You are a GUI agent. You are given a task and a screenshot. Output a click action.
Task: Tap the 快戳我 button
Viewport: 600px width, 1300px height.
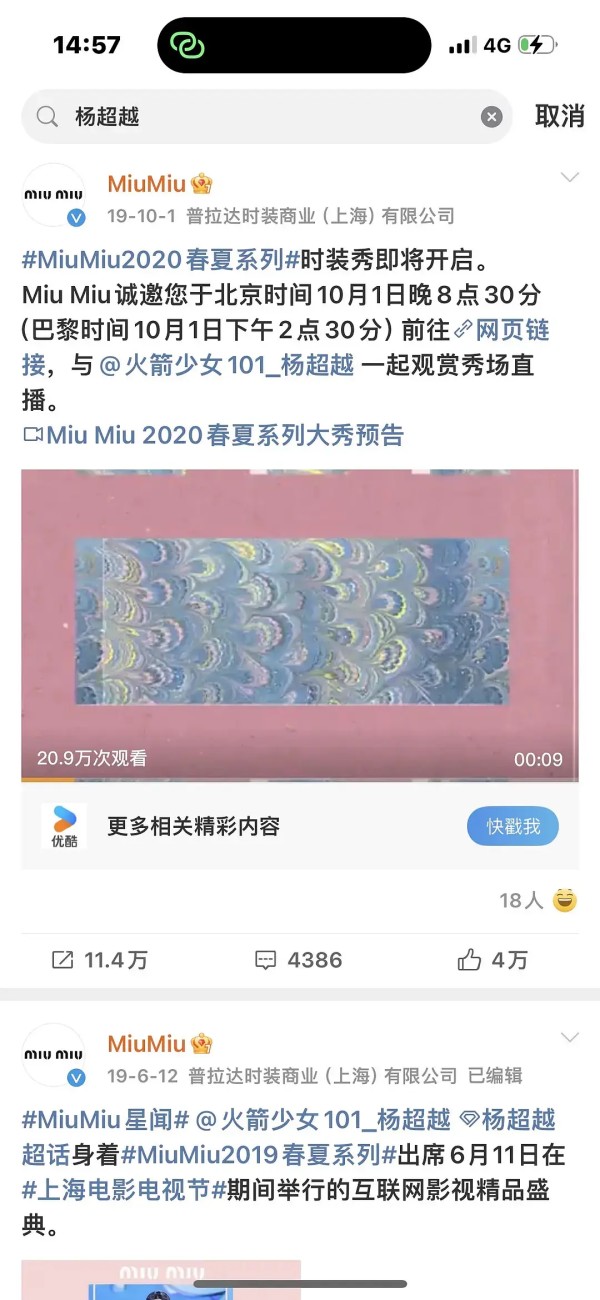point(512,826)
